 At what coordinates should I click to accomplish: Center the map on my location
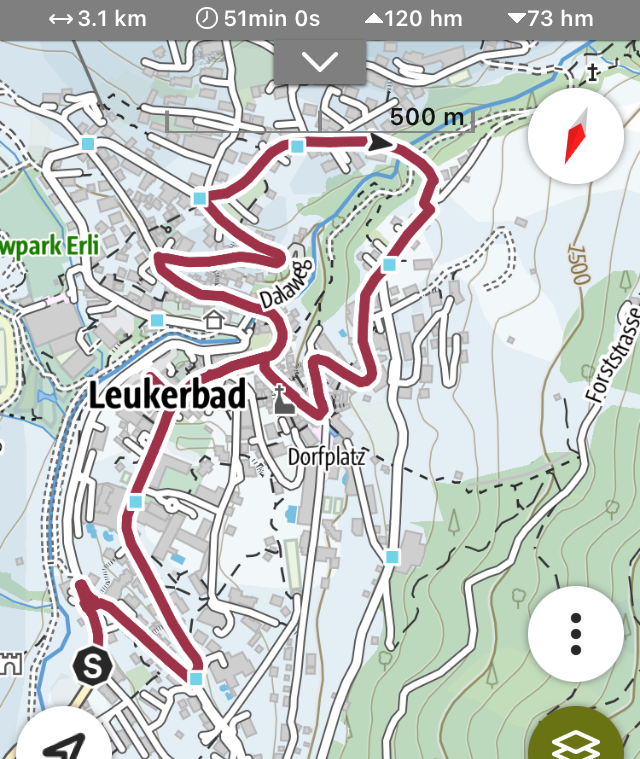tap(63, 741)
